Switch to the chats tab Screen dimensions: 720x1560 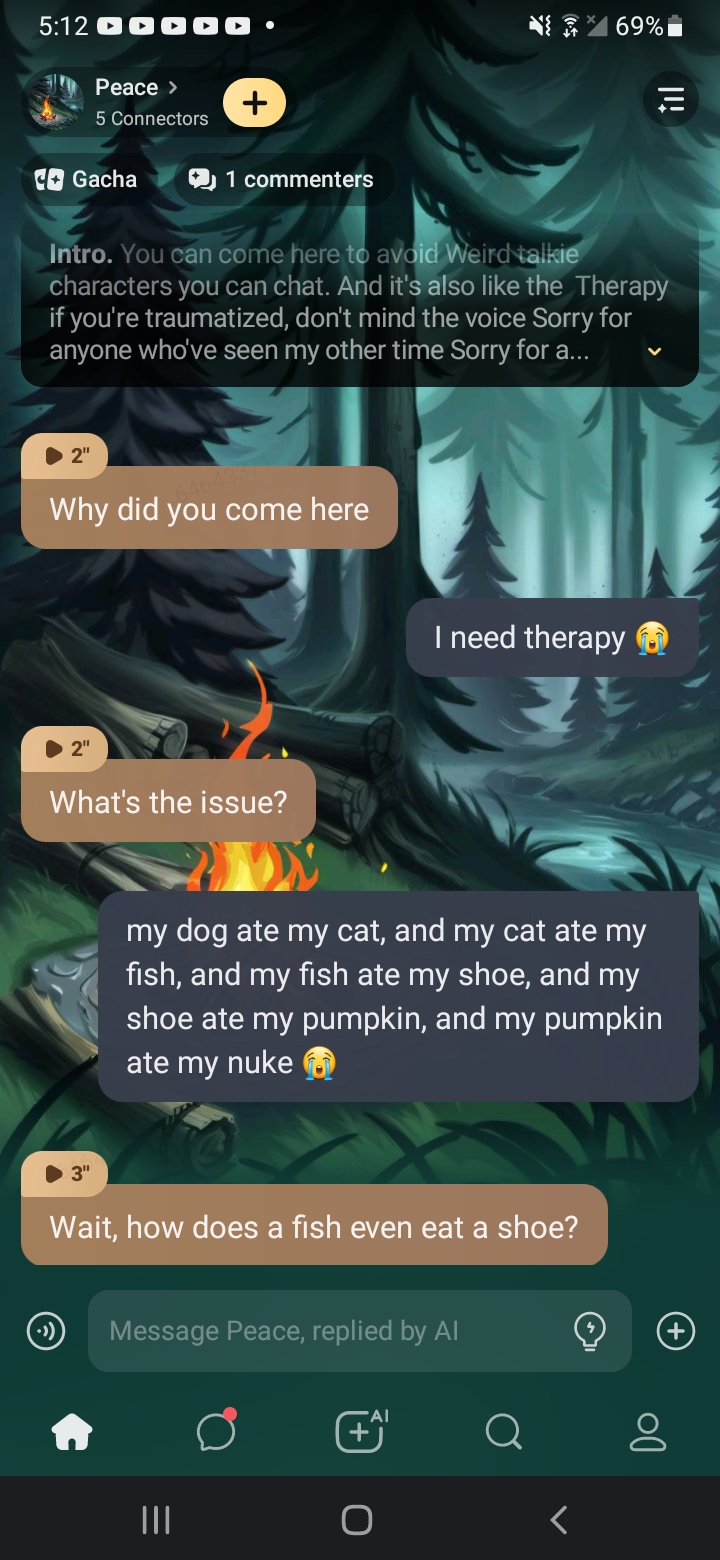click(216, 1433)
